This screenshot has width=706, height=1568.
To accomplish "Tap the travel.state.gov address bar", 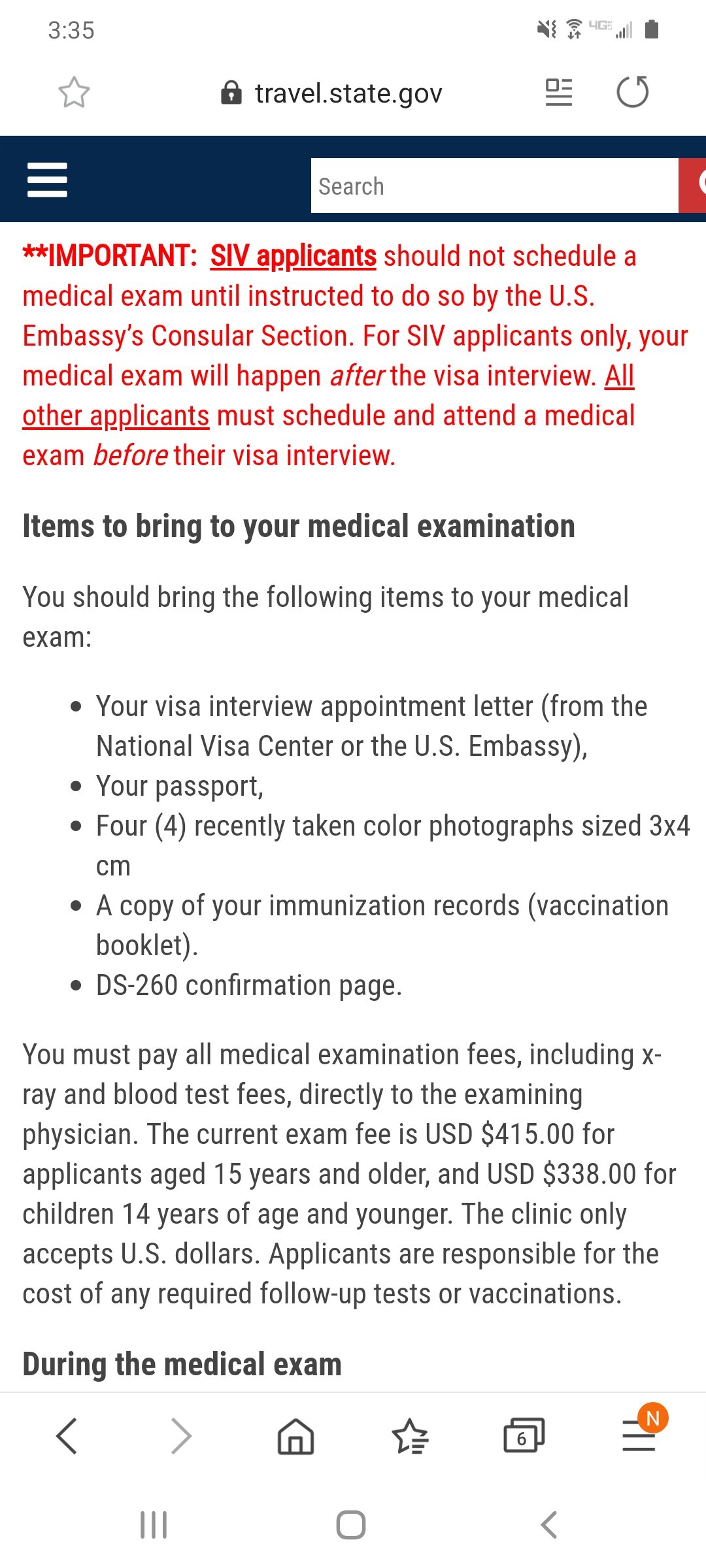I will click(332, 93).
